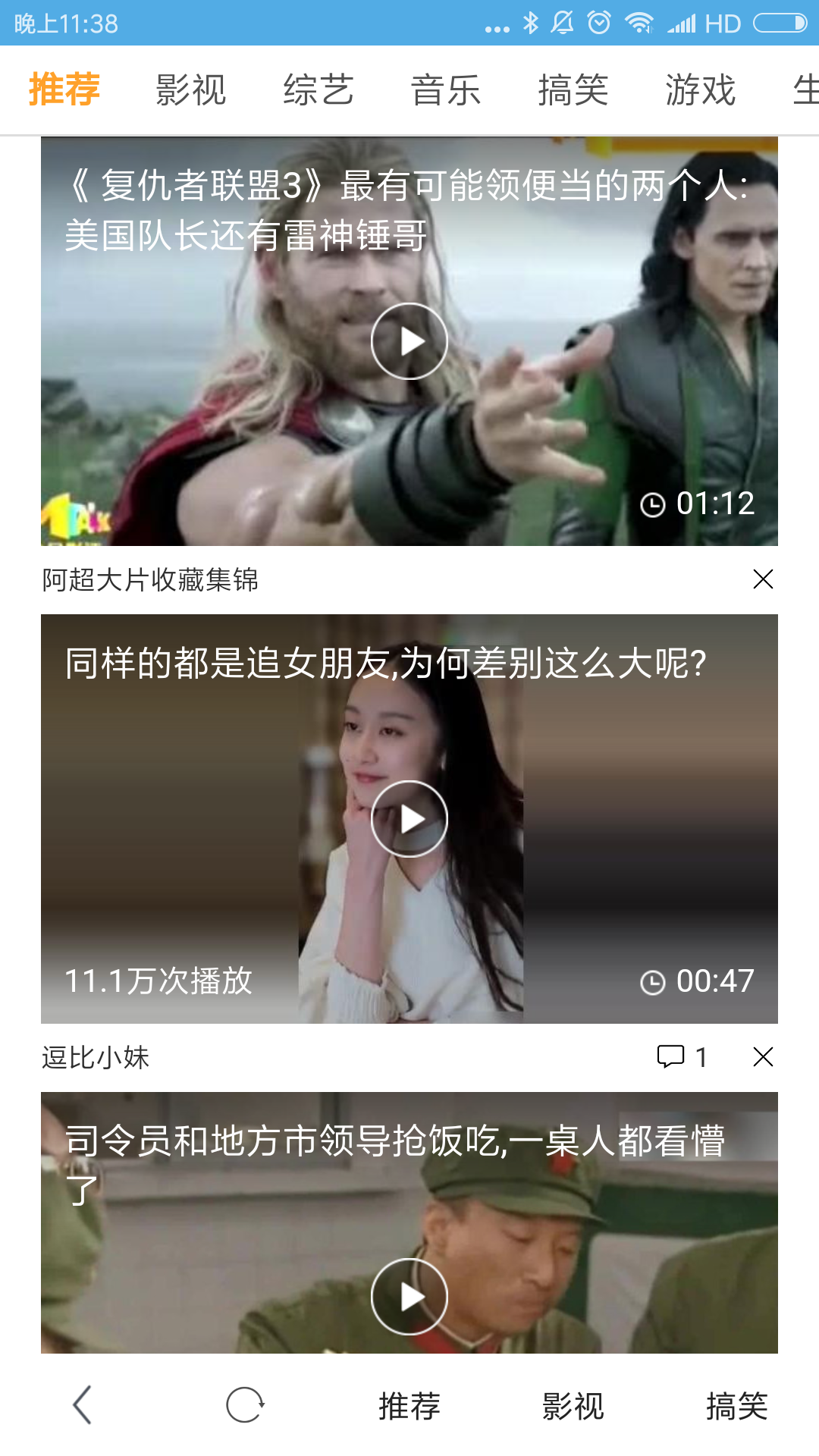Tap the clock icon beside 00:47
This screenshot has width=819, height=1456.
coord(653,982)
